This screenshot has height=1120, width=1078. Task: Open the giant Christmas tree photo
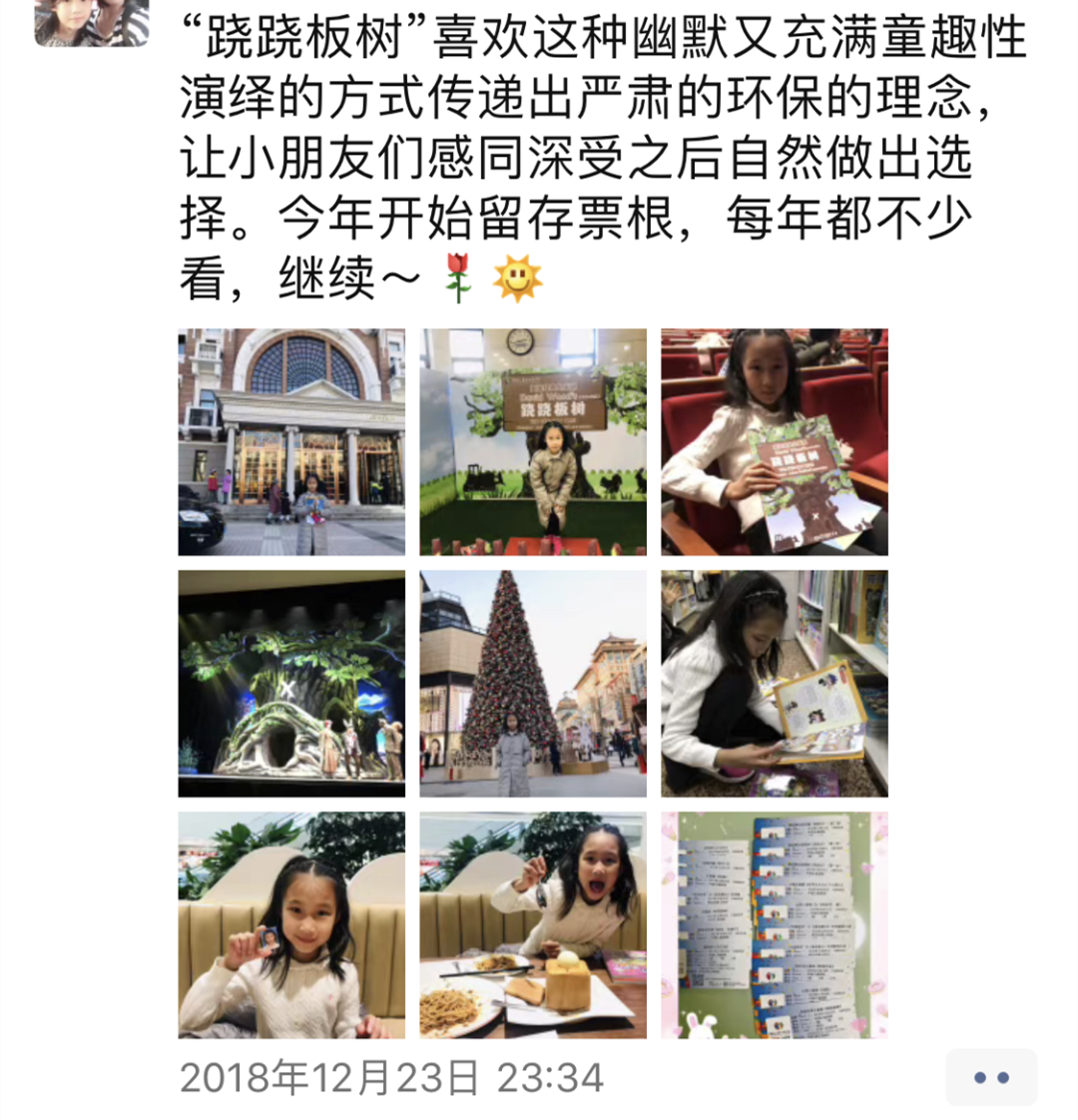pos(532,683)
